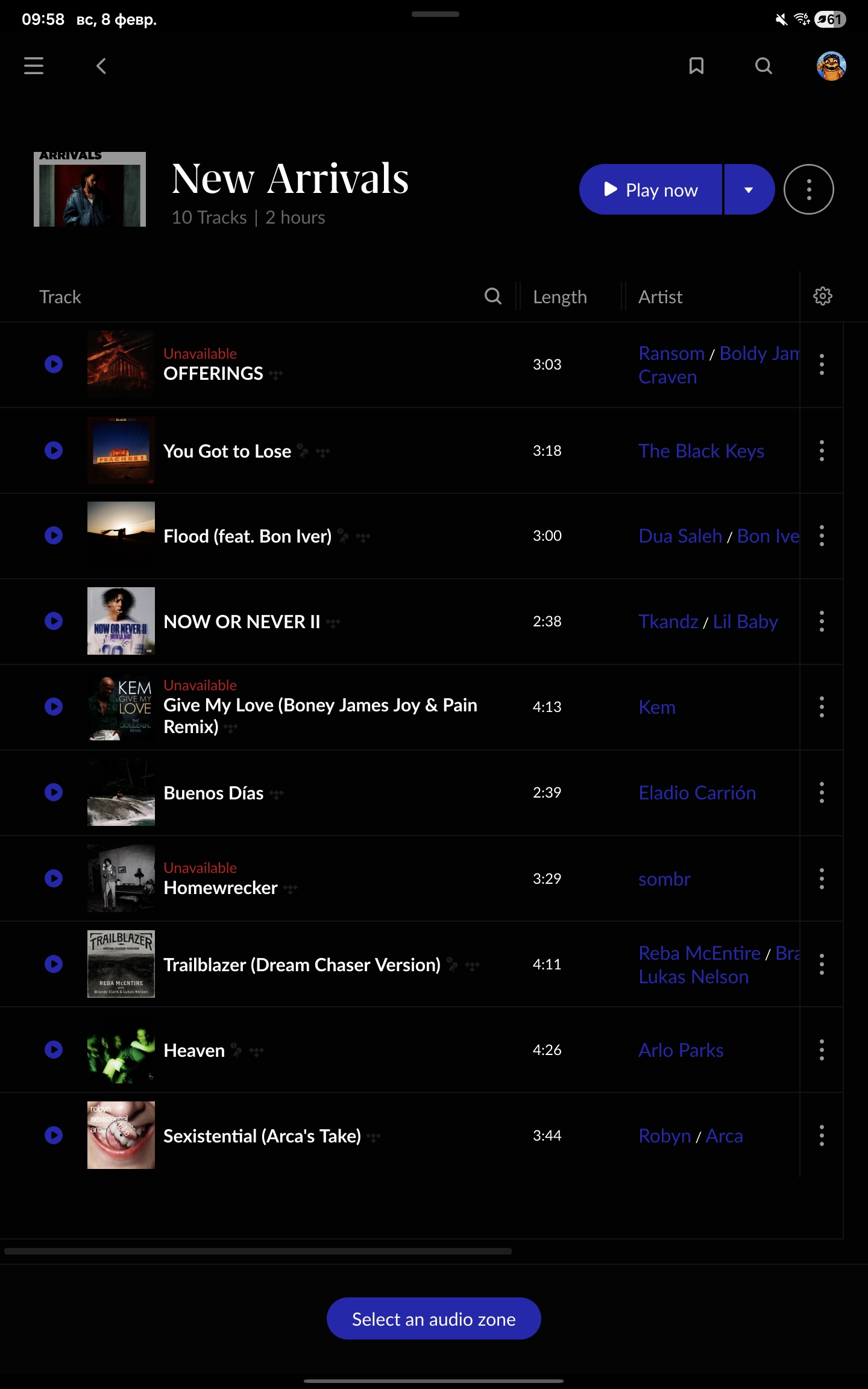Play the track You Got to Lose
The image size is (868, 1389).
(x=54, y=450)
